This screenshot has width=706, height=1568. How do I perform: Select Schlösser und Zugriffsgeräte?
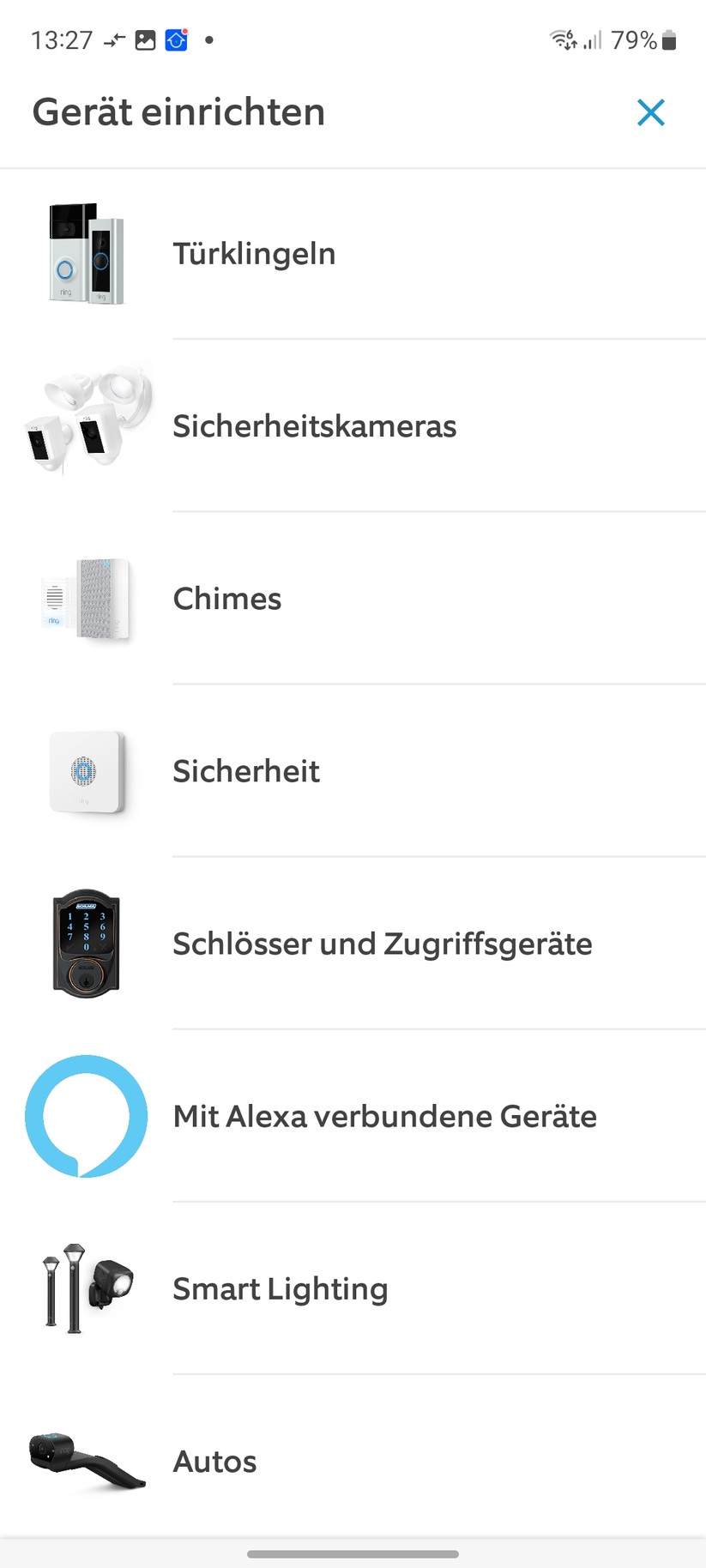[x=383, y=944]
